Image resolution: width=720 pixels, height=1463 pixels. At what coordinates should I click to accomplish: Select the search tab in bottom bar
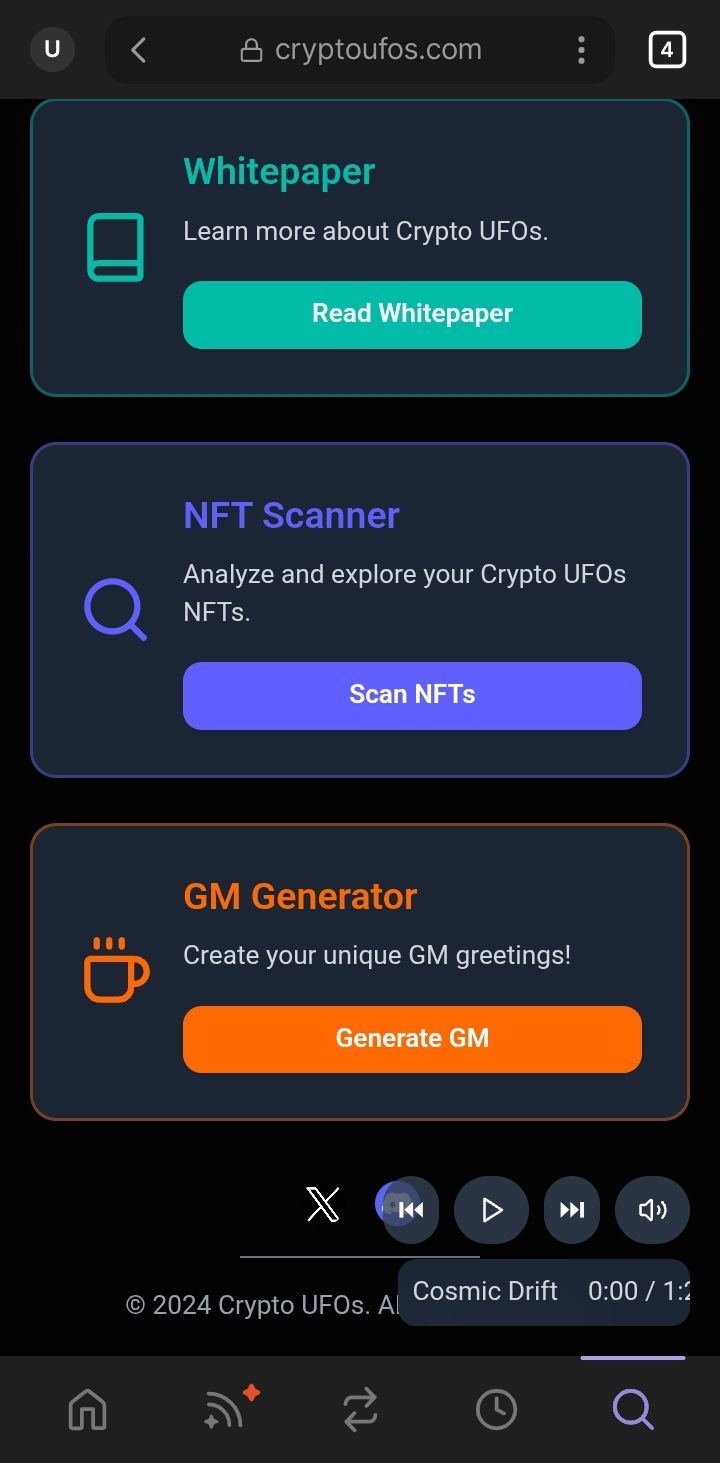pos(633,1410)
